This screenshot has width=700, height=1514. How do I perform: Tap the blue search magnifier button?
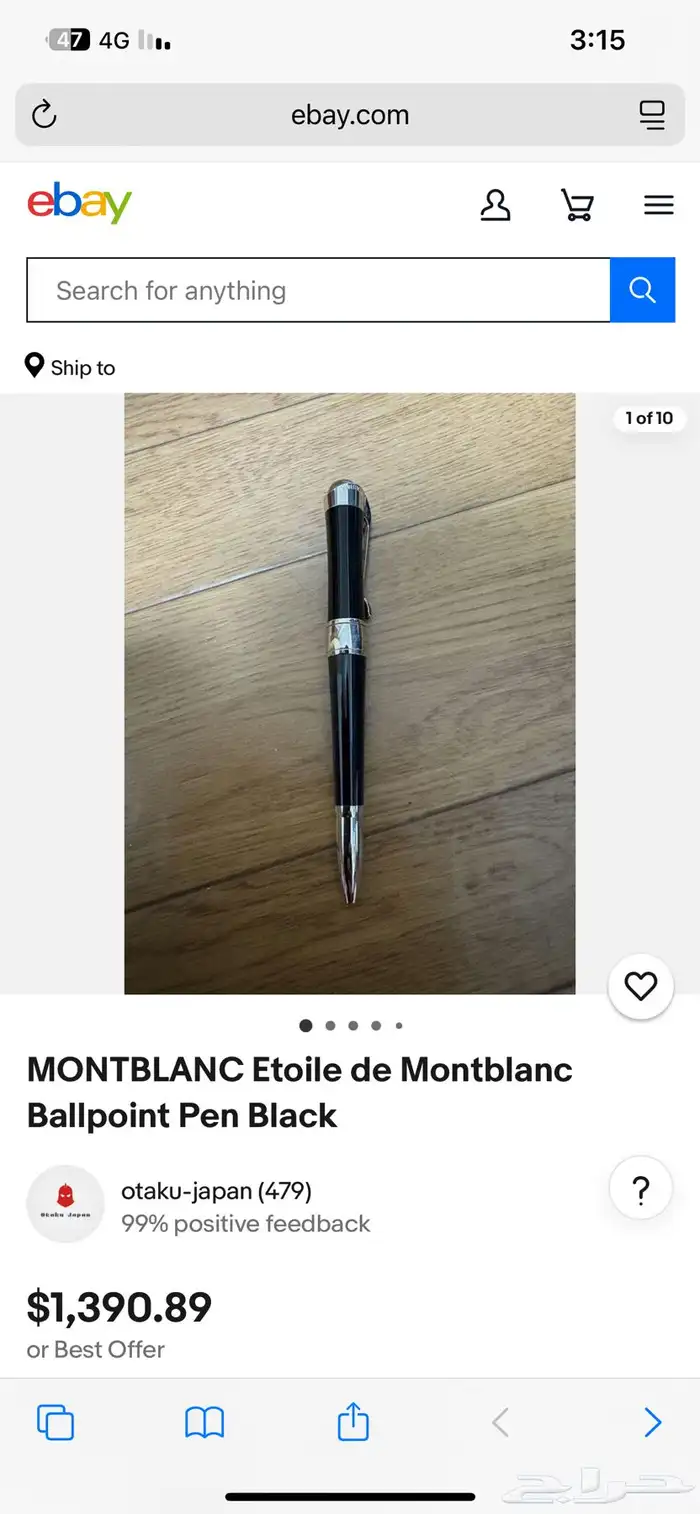coord(642,290)
